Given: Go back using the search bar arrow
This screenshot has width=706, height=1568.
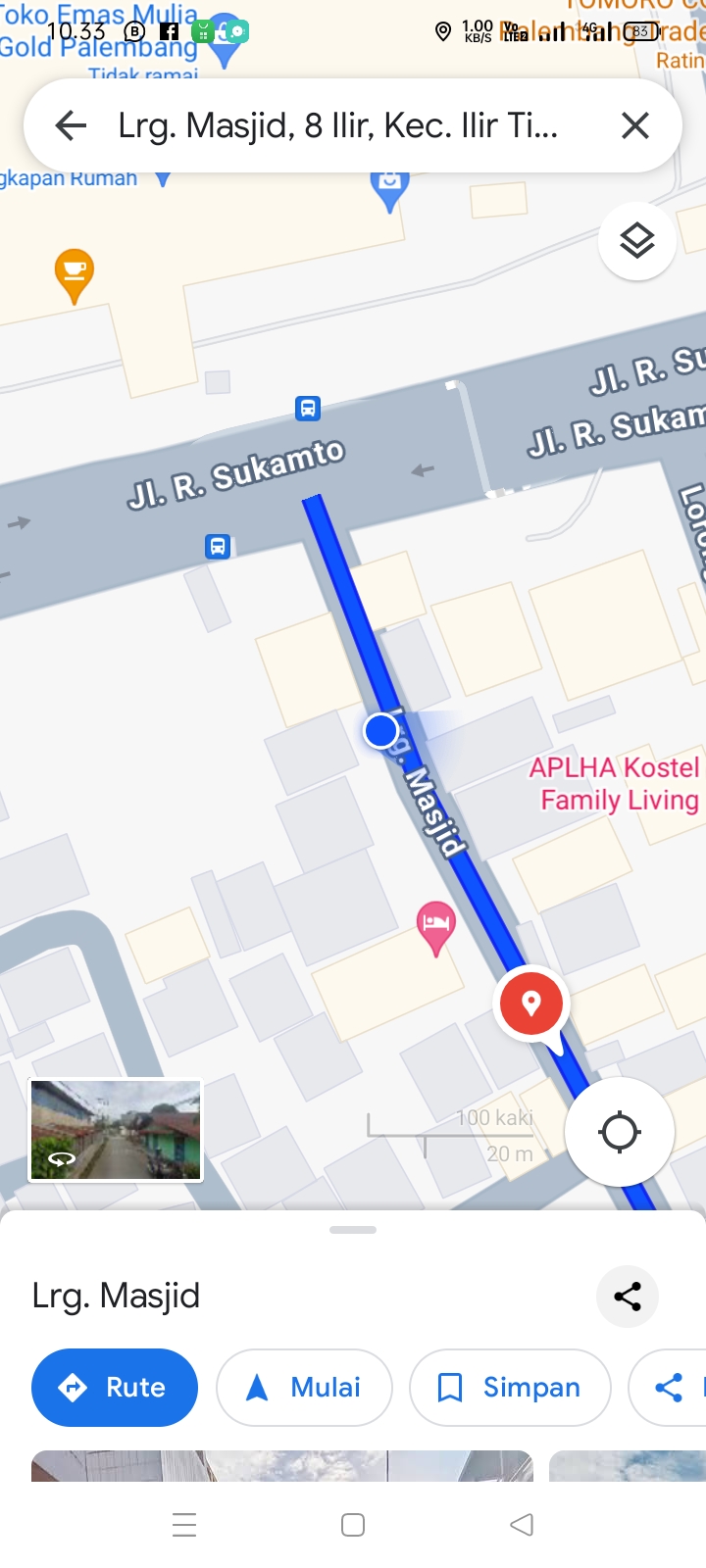Looking at the screenshot, I should coord(71,125).
